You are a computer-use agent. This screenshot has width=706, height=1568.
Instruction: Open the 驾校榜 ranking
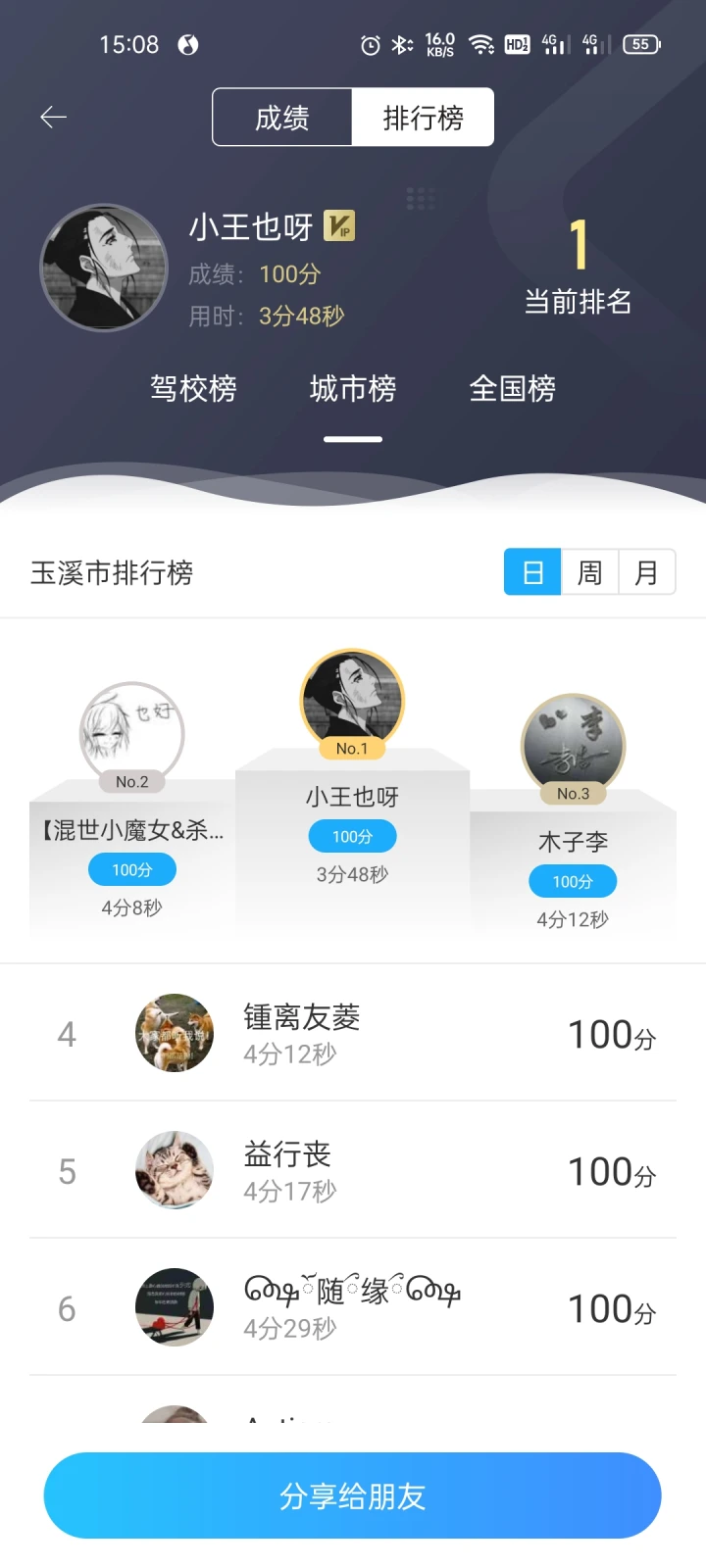[193, 389]
